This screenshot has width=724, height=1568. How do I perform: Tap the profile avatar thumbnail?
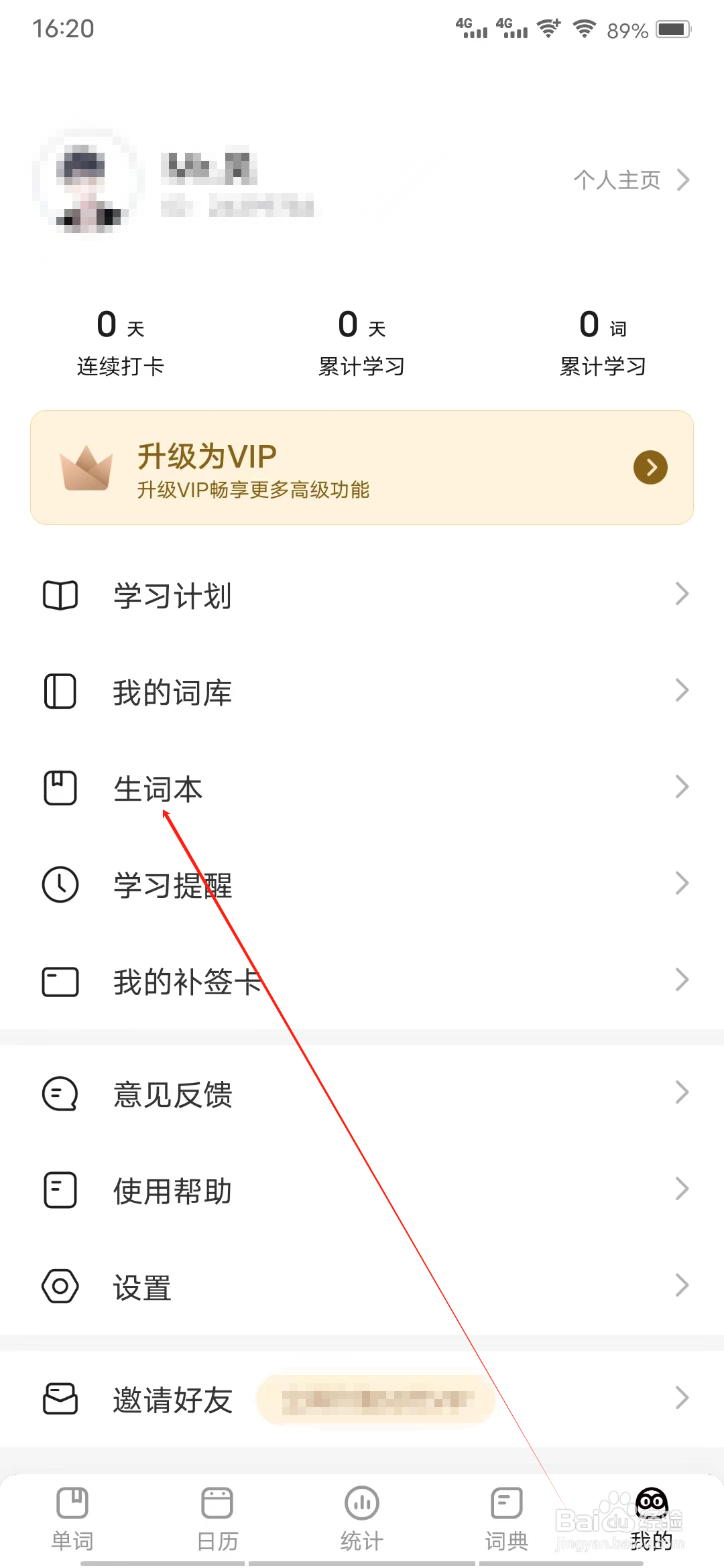tap(87, 182)
